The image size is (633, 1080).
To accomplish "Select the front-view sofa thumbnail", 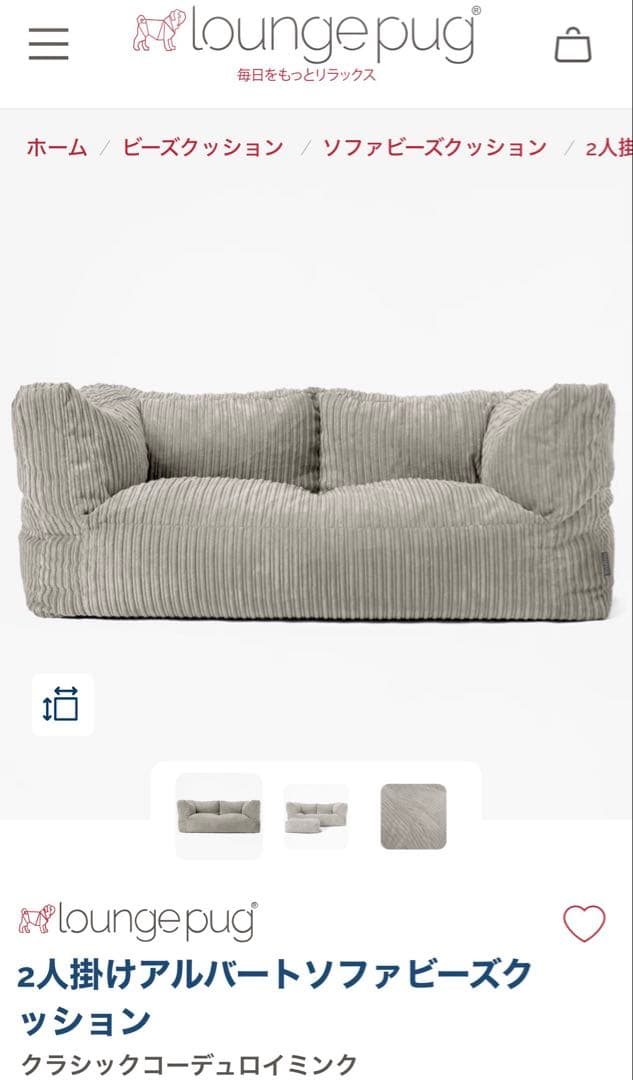I will coord(219,815).
